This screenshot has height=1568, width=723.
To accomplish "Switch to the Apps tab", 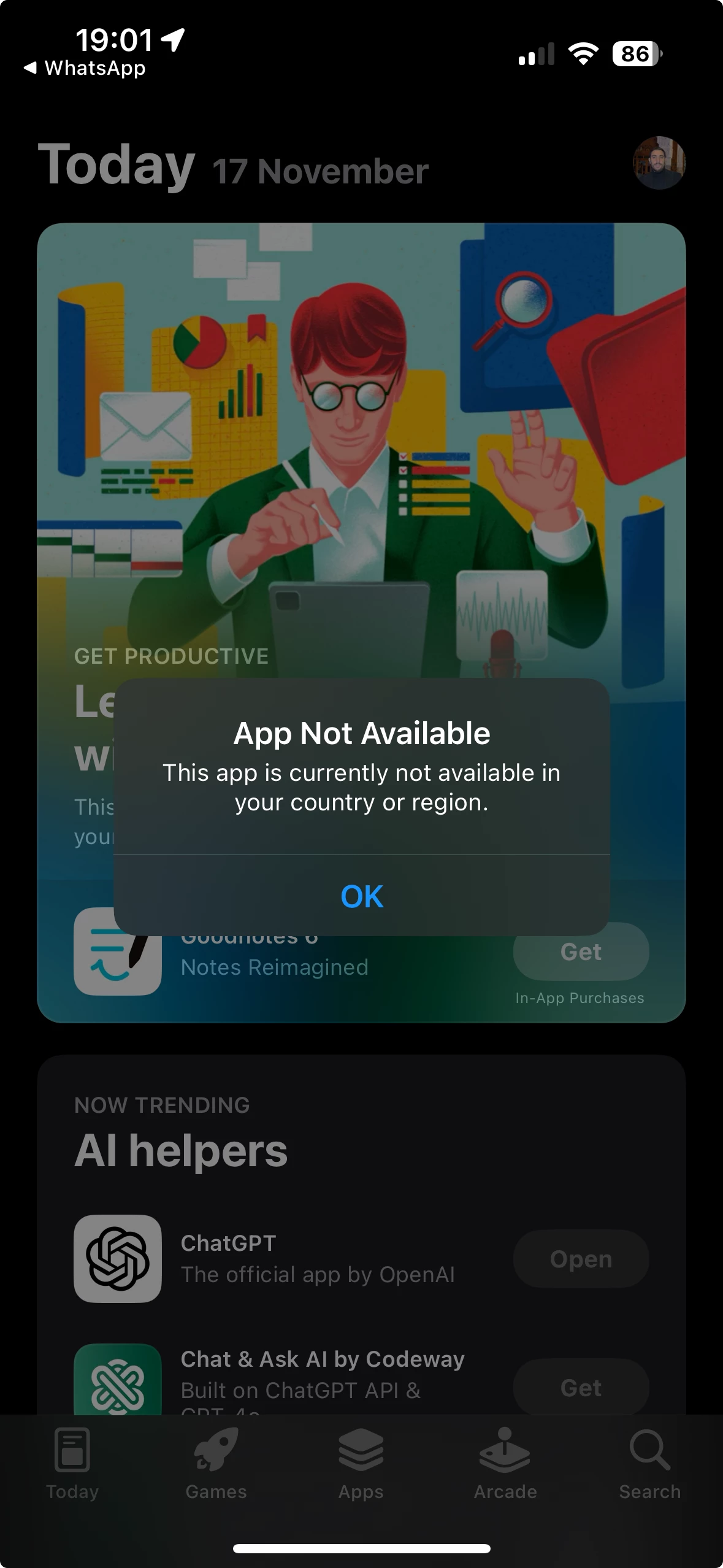I will click(x=361, y=1464).
